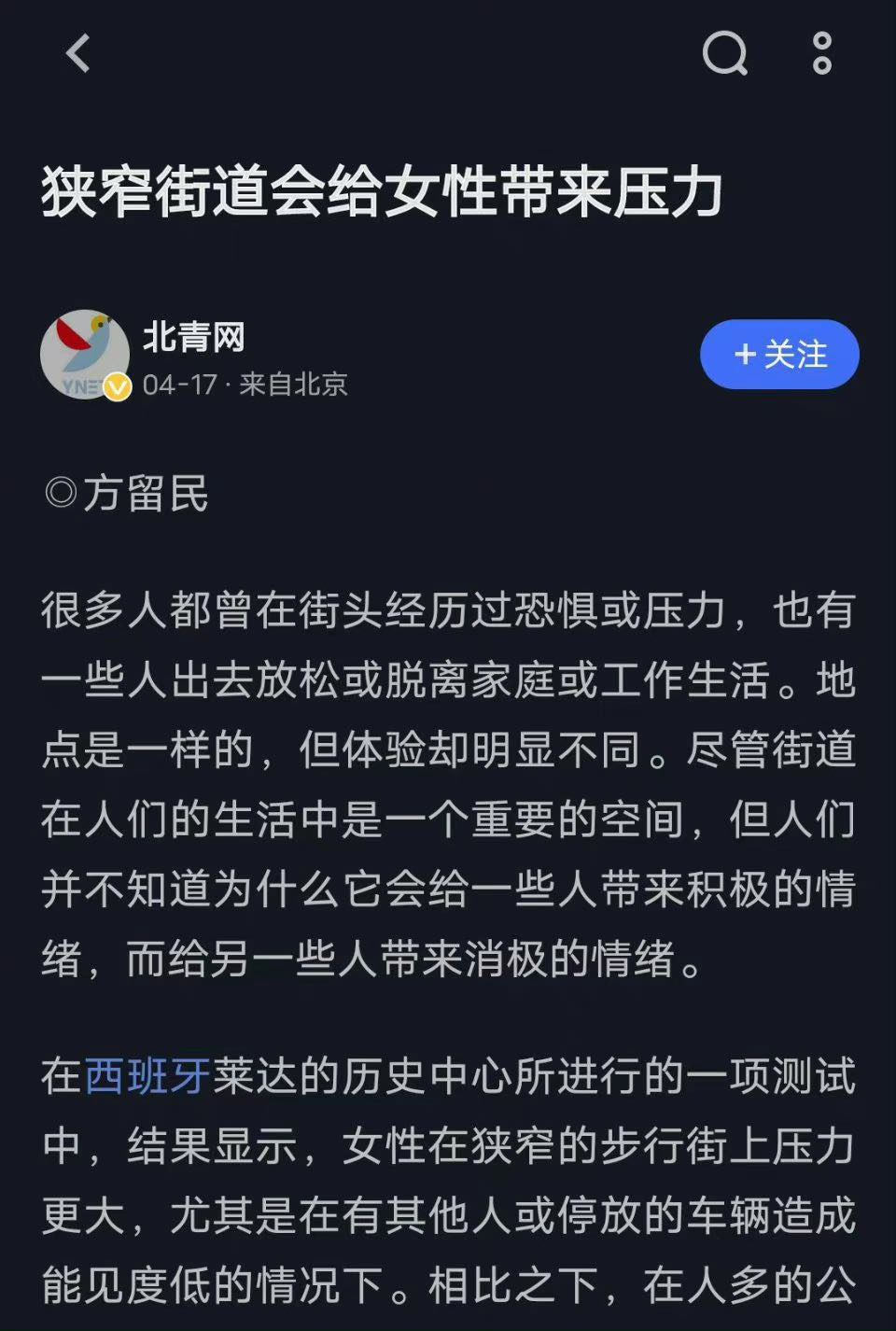Viewport: 896px width, 1331px height.
Task: Open search from the magnifier icon
Action: coord(725,53)
